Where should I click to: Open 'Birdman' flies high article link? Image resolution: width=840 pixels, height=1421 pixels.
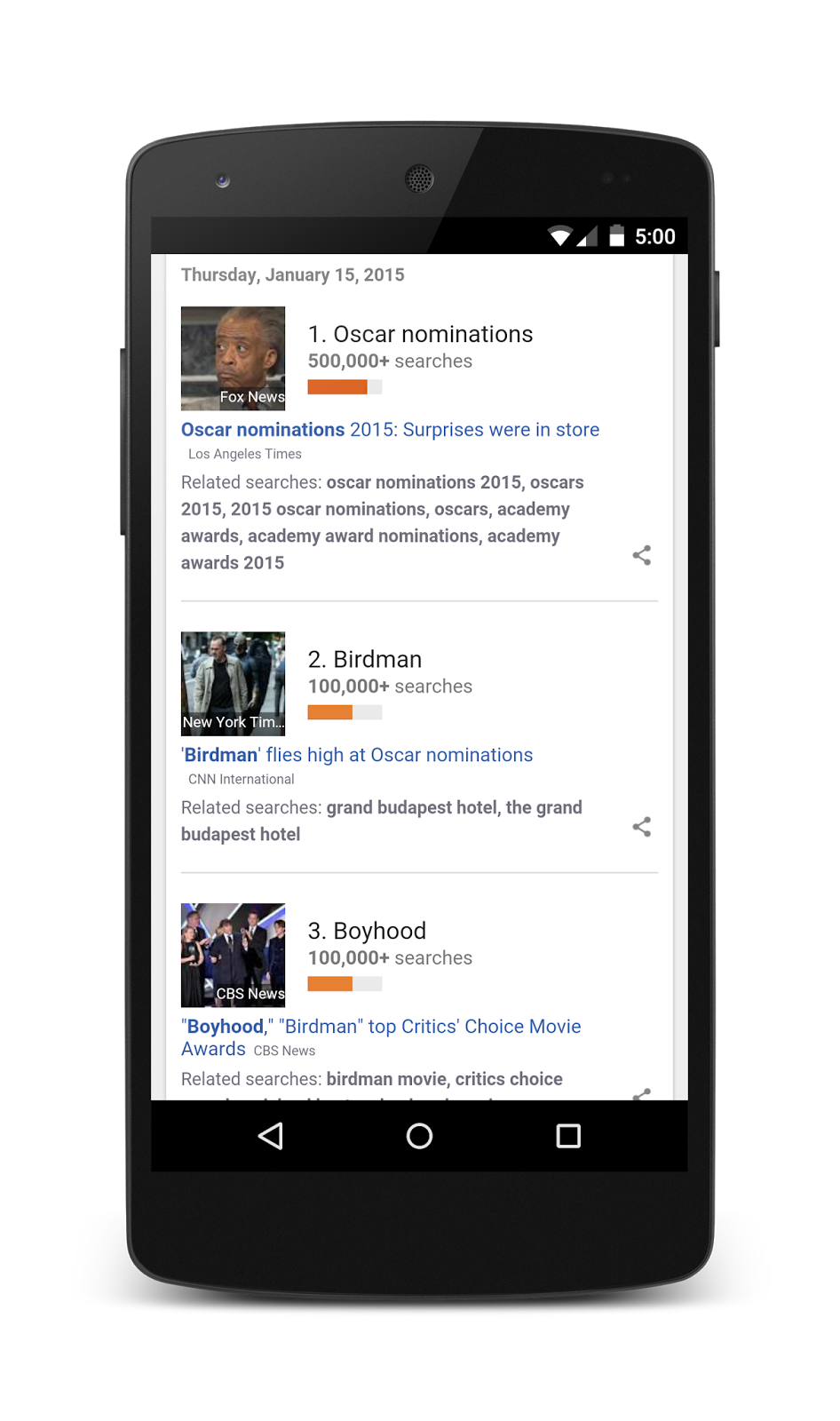tap(356, 755)
